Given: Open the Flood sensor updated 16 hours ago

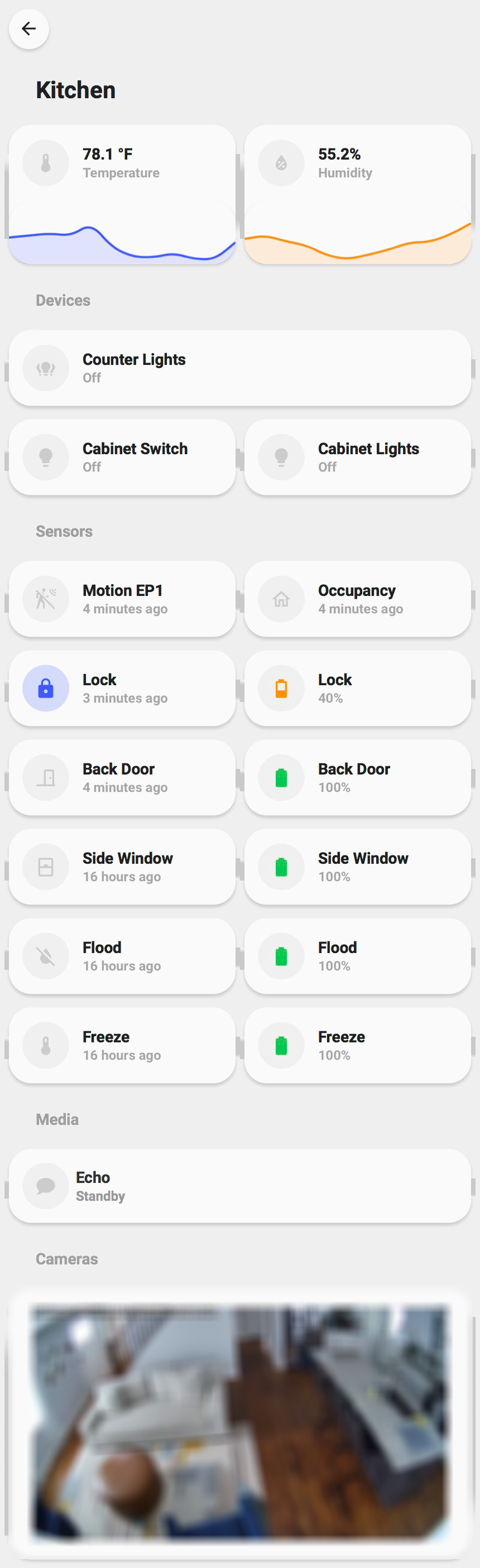Looking at the screenshot, I should click(x=122, y=956).
